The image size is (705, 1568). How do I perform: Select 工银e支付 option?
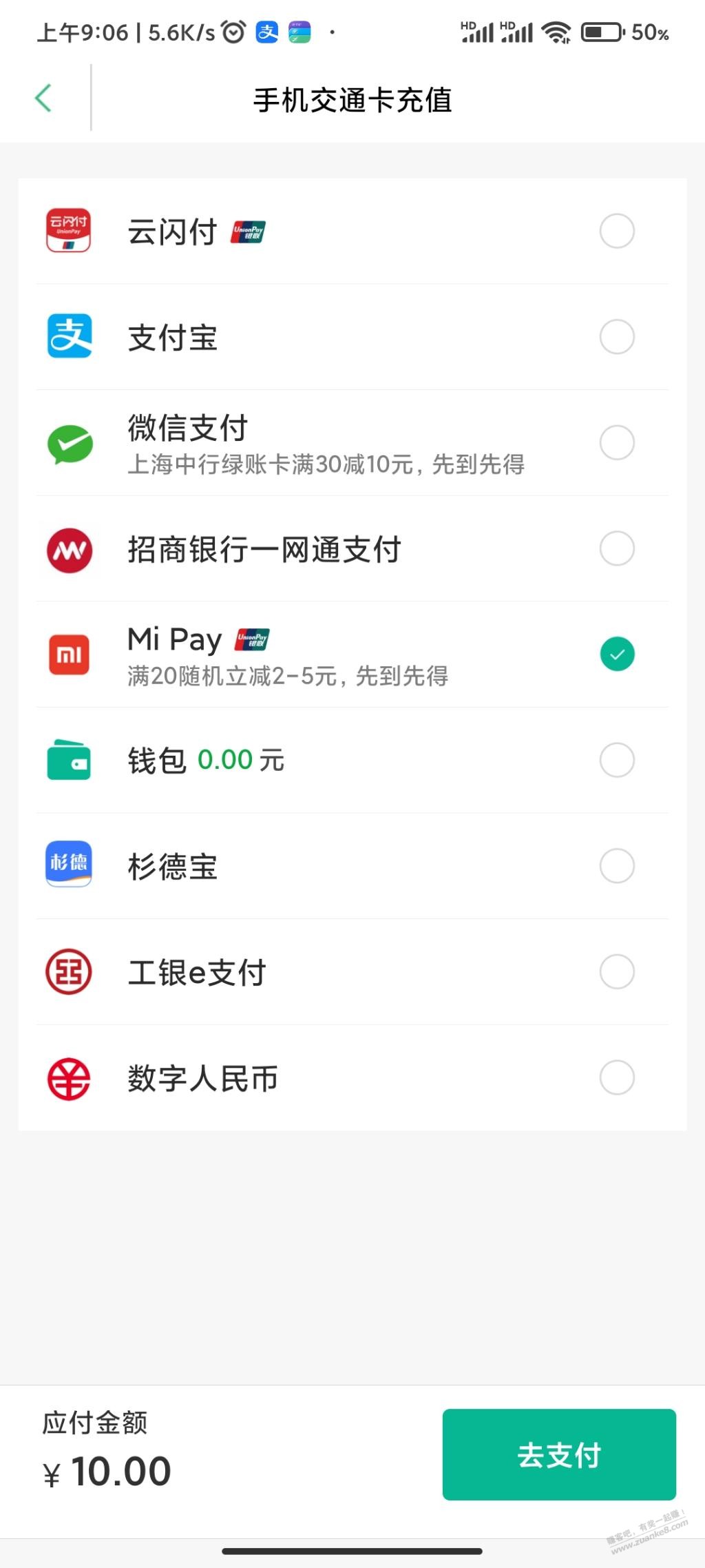pos(352,972)
